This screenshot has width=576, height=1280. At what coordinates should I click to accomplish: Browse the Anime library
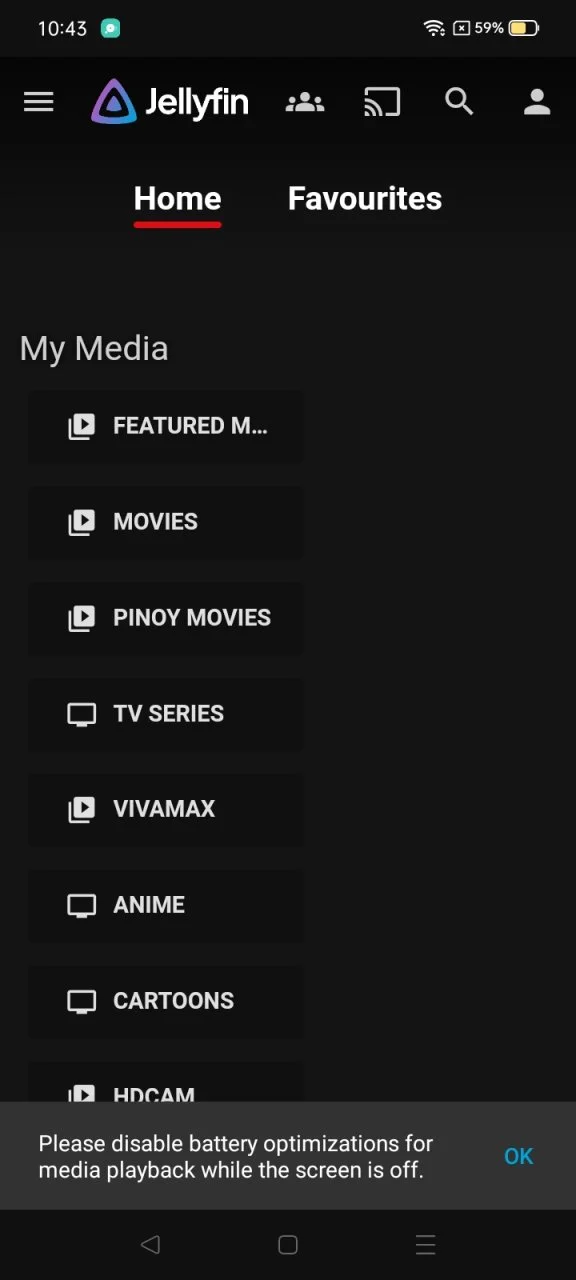point(166,905)
